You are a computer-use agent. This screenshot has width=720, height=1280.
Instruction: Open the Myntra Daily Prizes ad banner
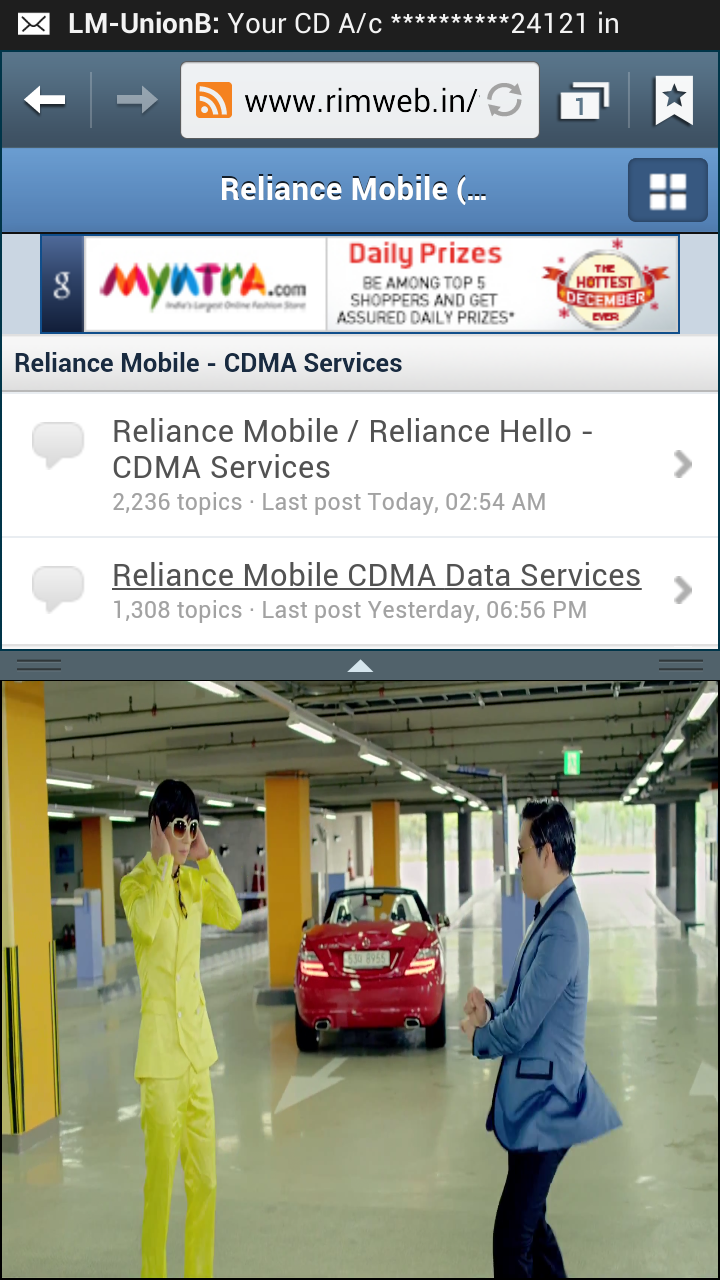click(x=360, y=284)
